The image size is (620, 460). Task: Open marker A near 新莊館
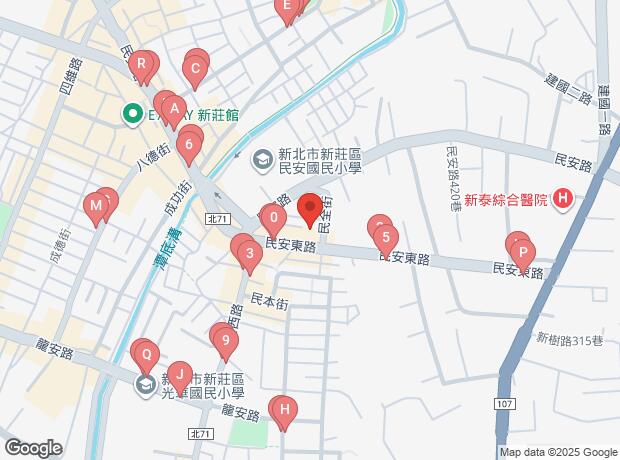tap(173, 108)
